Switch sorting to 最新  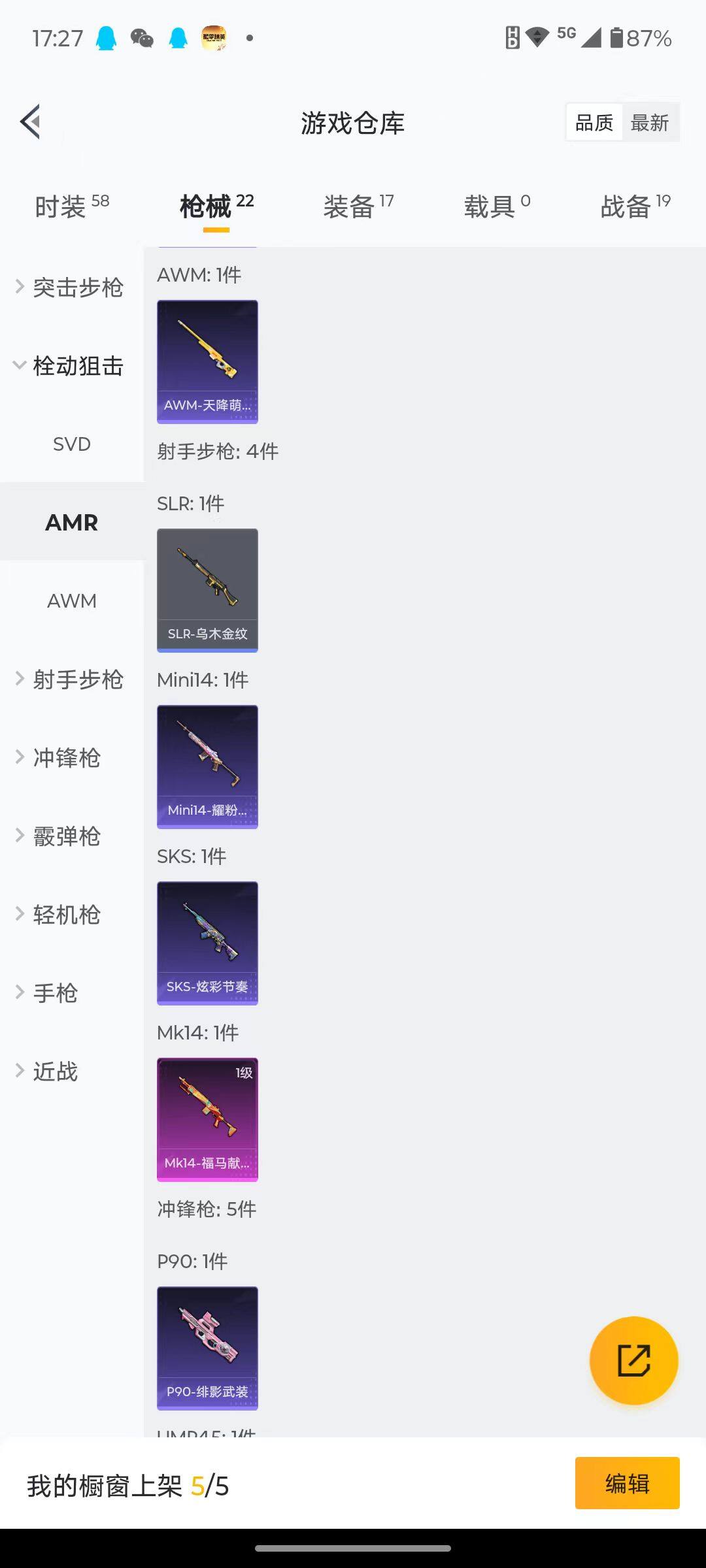tap(650, 122)
